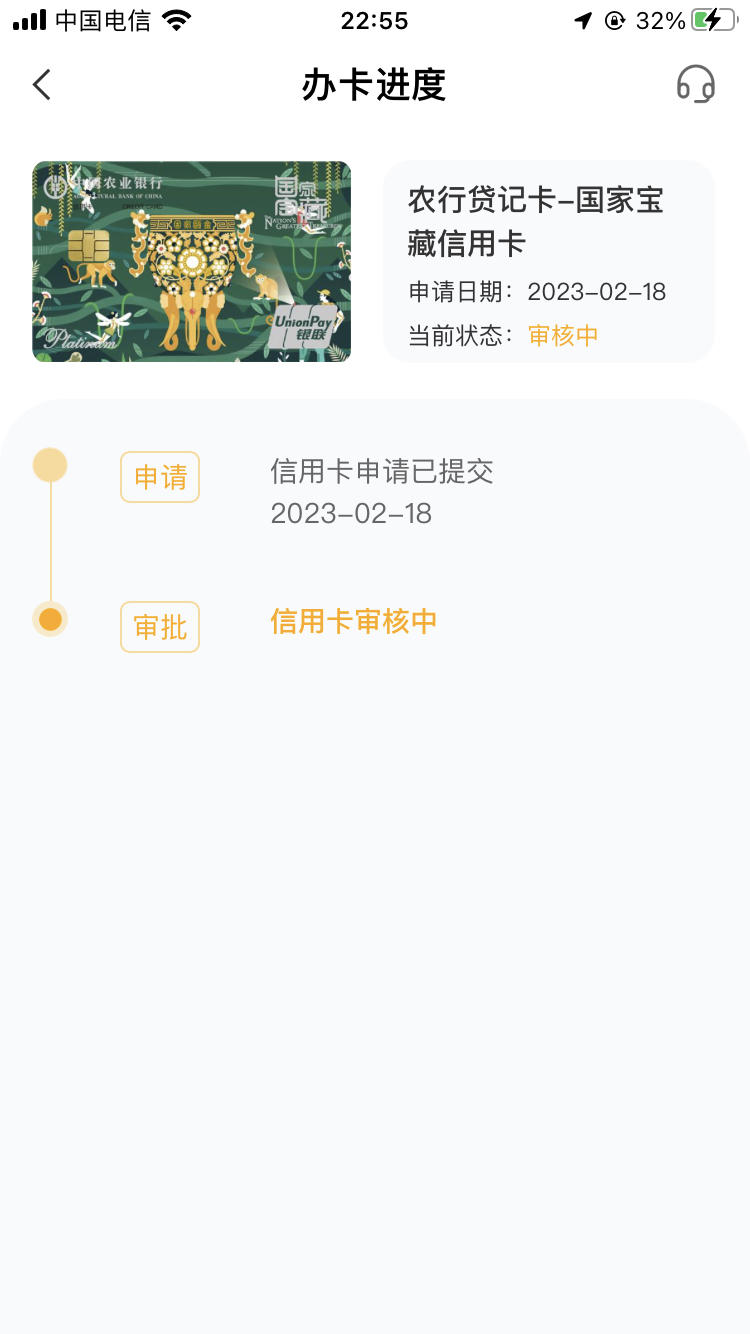Open customer service headset icon
750x1334 pixels.
pos(696,85)
